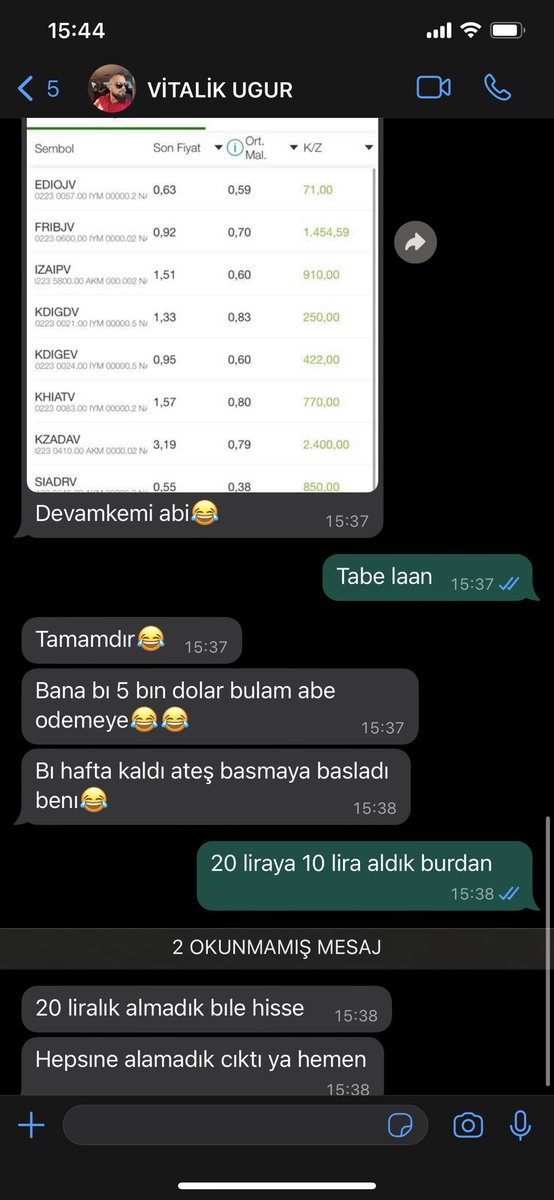The height and width of the screenshot is (1200, 554).
Task: Start a video call with VİTALİK UGUR
Action: (434, 88)
